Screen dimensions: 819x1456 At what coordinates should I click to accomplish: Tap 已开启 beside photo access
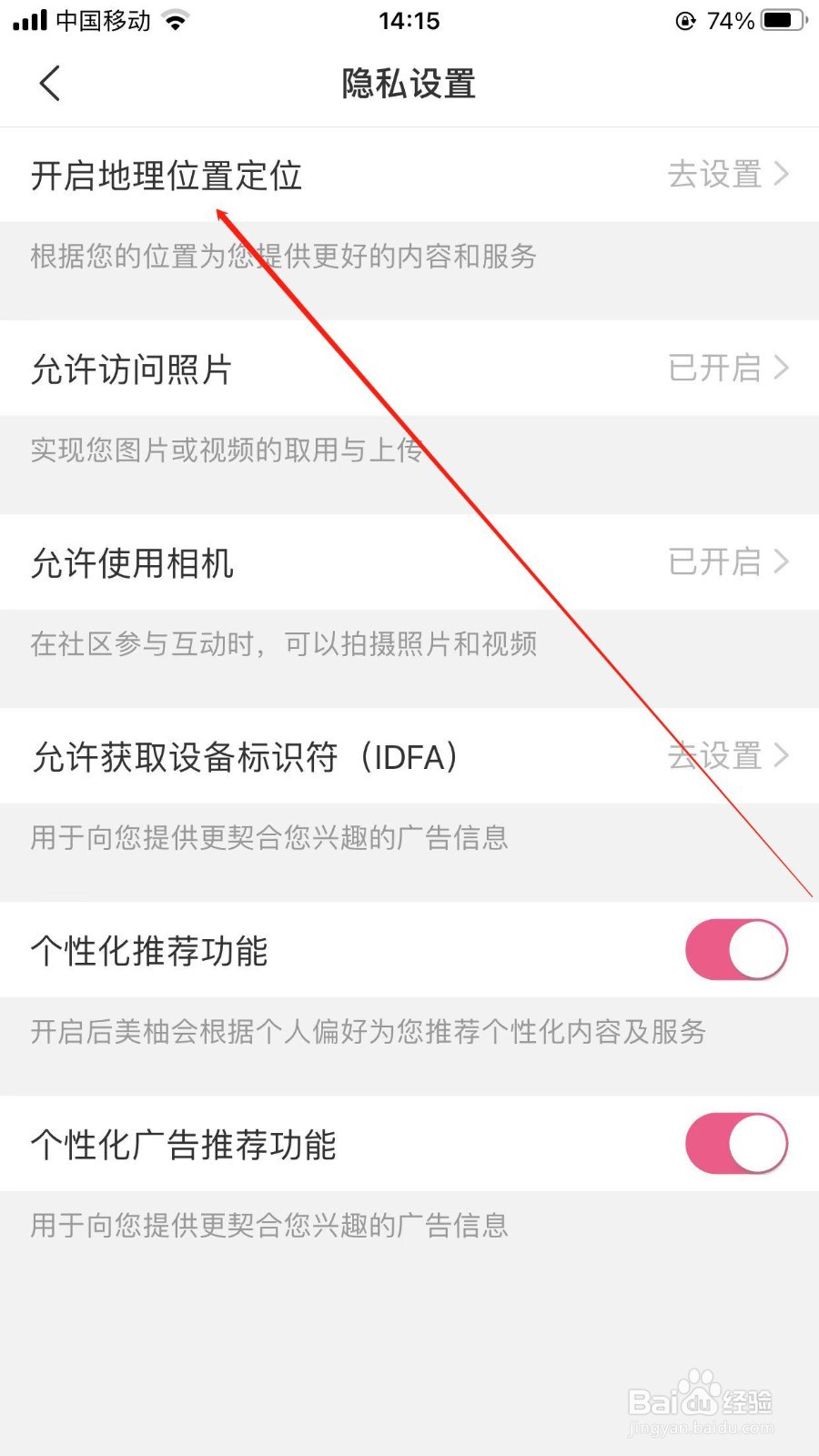click(x=714, y=368)
